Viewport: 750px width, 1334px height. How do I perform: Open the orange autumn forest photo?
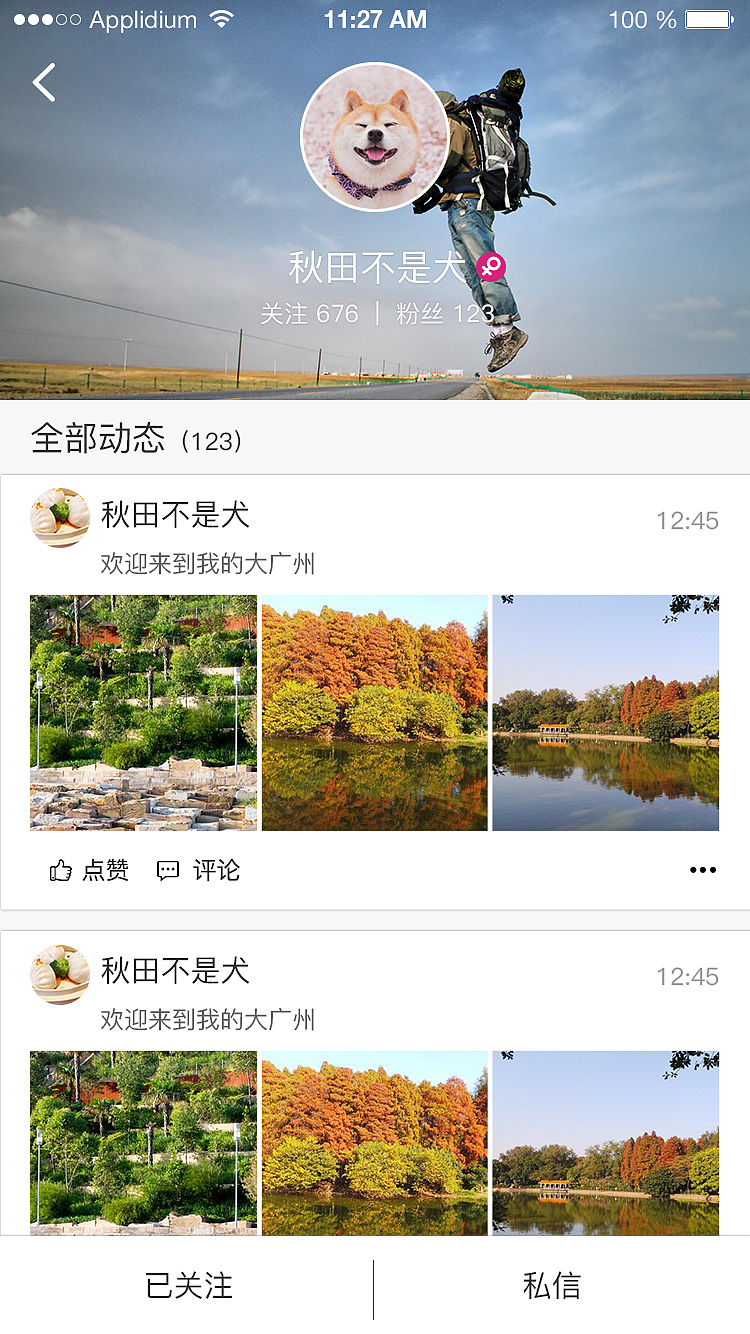pos(375,712)
